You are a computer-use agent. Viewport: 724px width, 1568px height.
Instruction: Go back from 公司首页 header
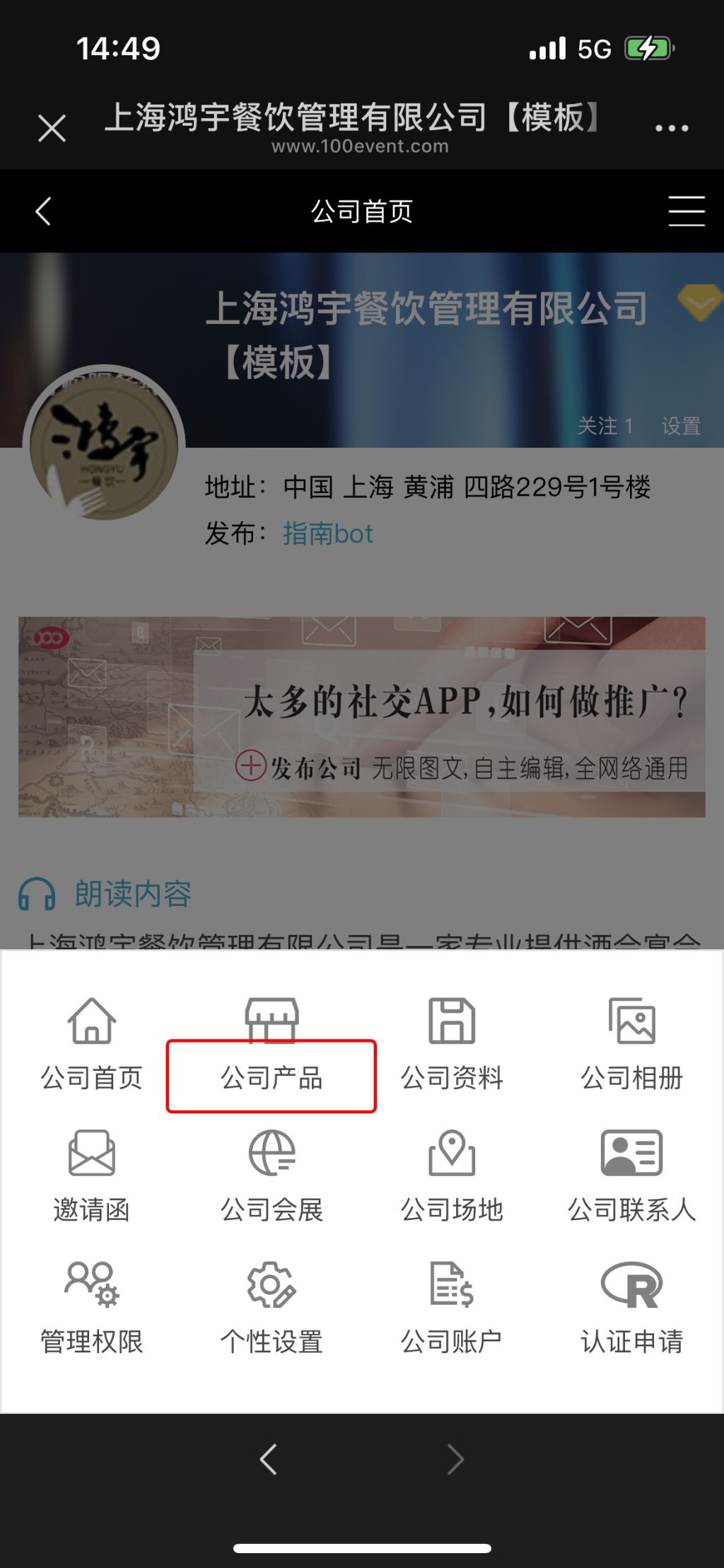click(x=44, y=211)
